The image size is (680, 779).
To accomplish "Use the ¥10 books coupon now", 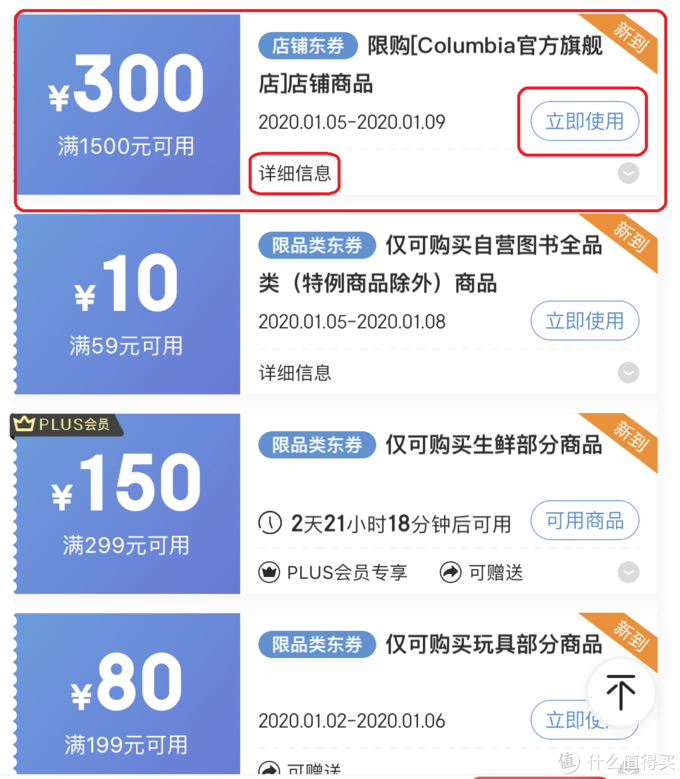I will point(584,321).
